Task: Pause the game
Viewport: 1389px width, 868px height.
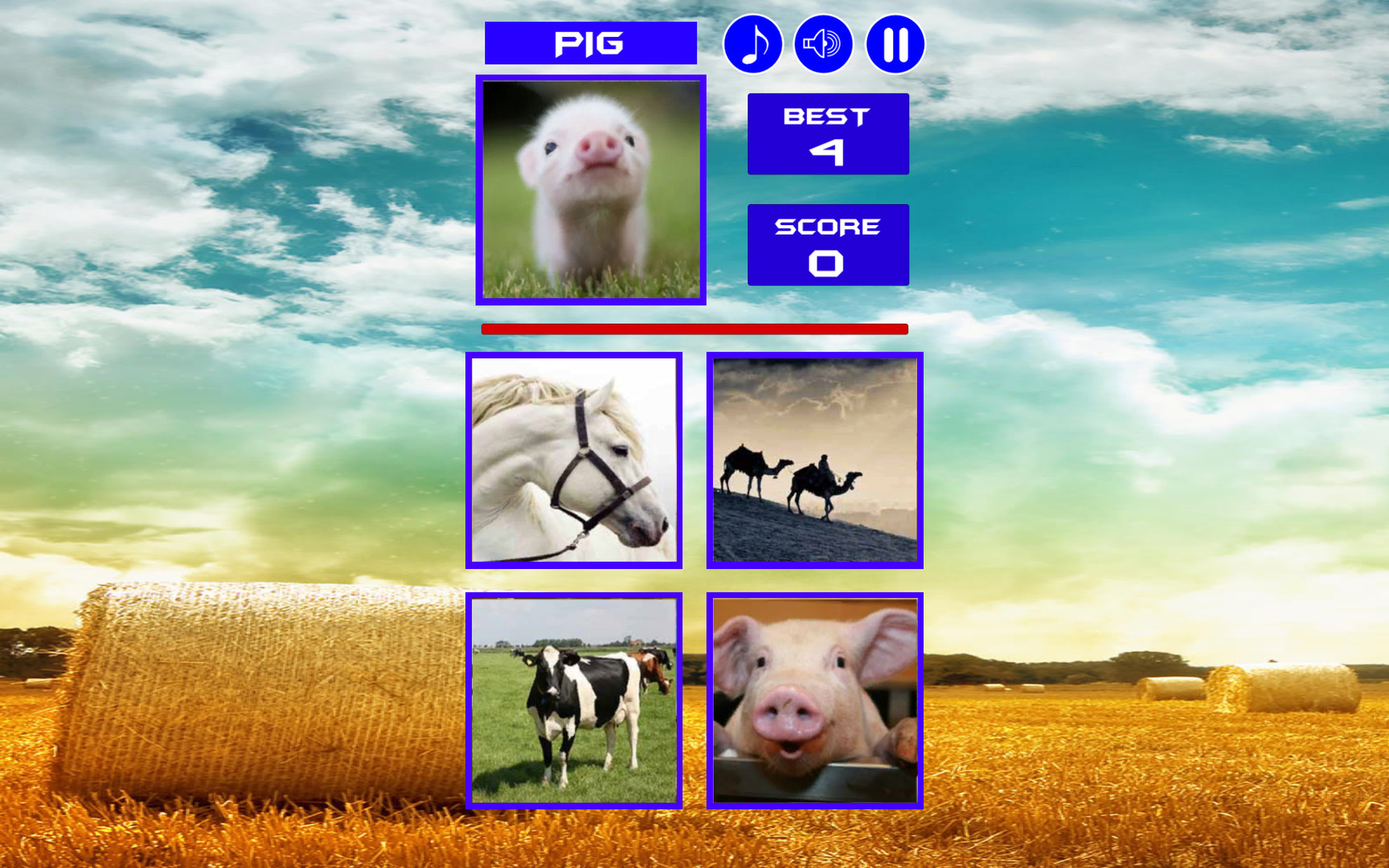Action: 895,44
